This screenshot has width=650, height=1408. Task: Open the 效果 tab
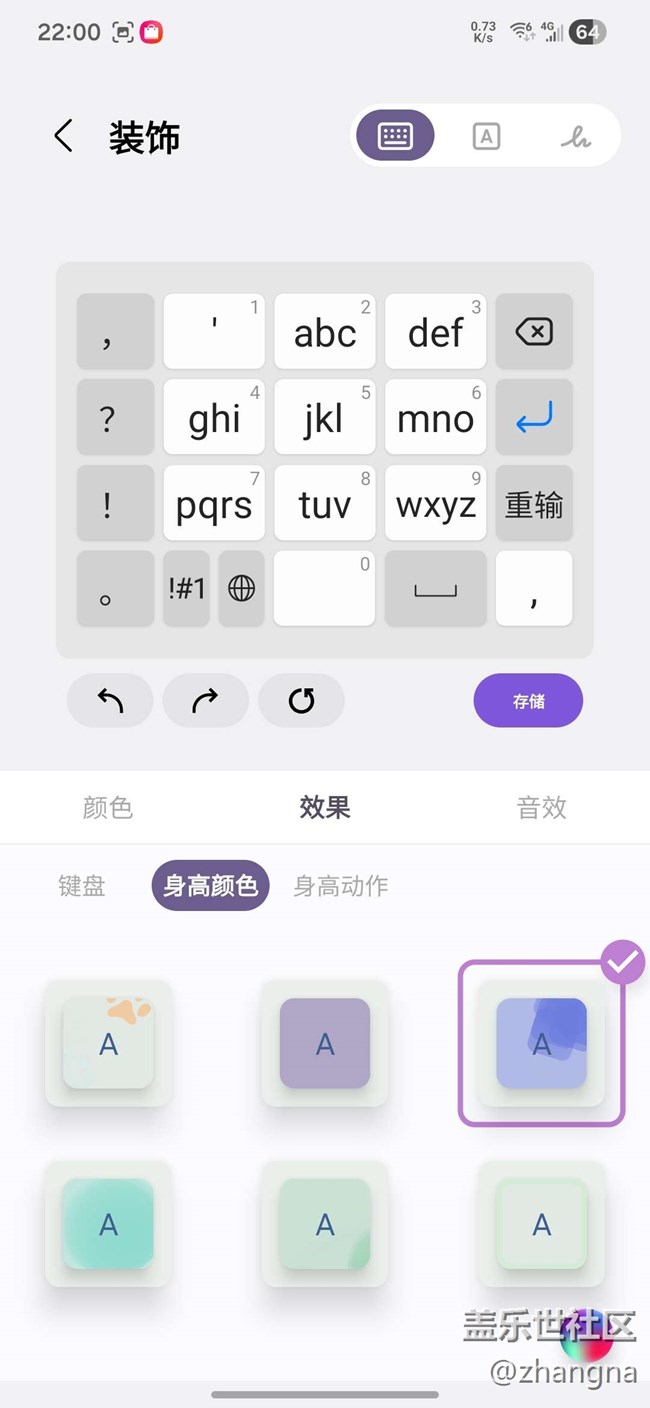pos(325,807)
